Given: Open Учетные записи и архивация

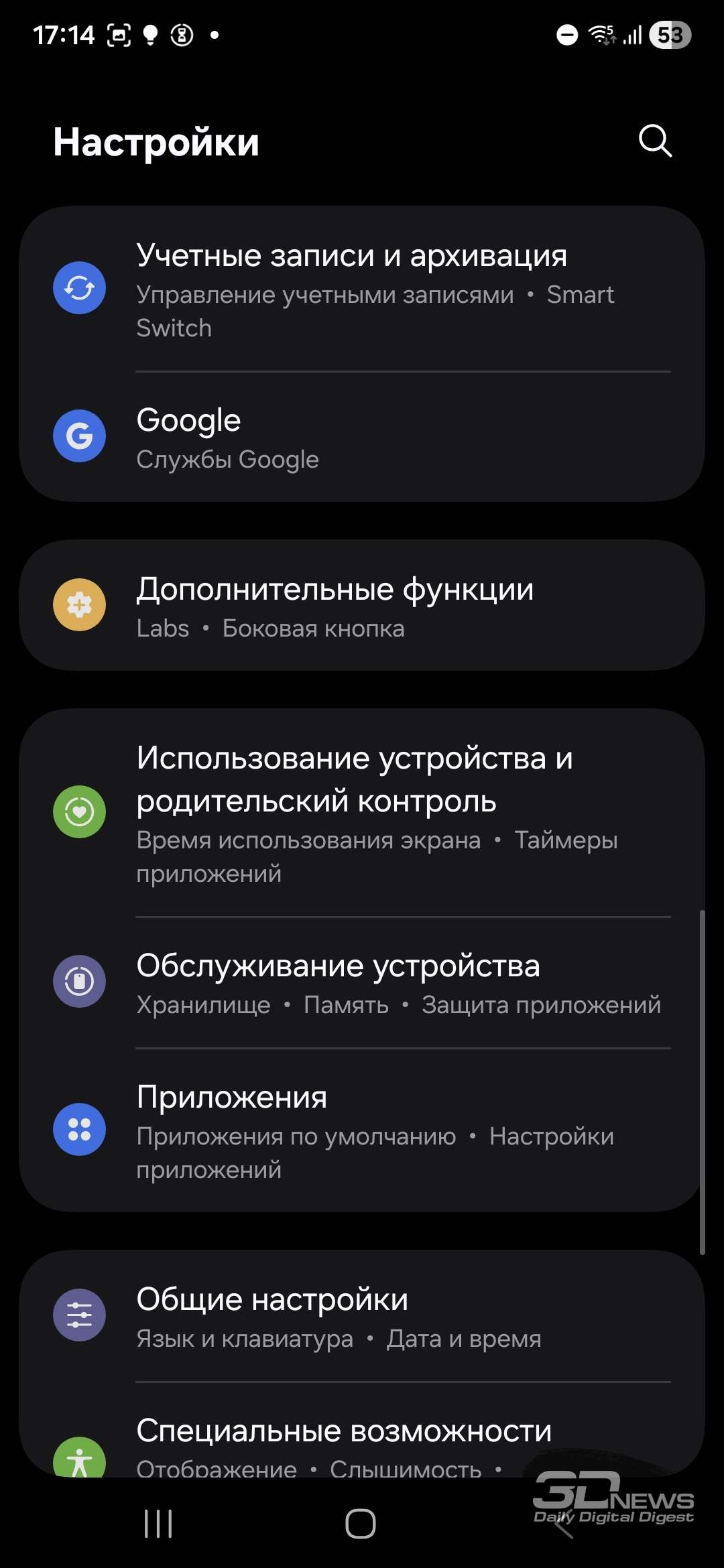Looking at the screenshot, I should [362, 289].
